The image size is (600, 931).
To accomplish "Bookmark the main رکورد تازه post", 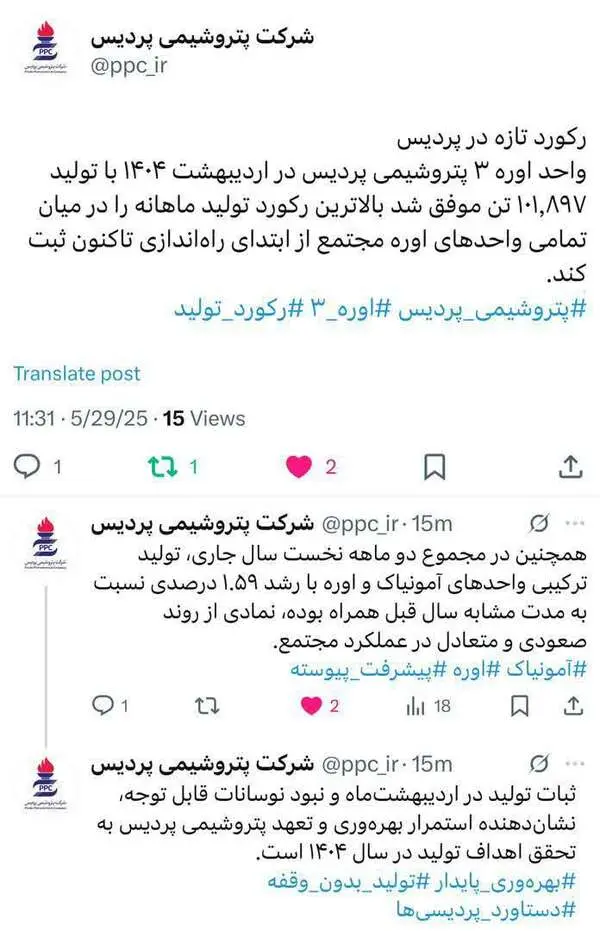I will tap(434, 467).
